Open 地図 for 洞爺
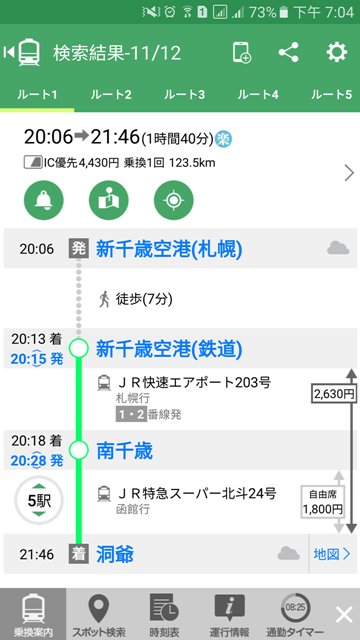 332,554
